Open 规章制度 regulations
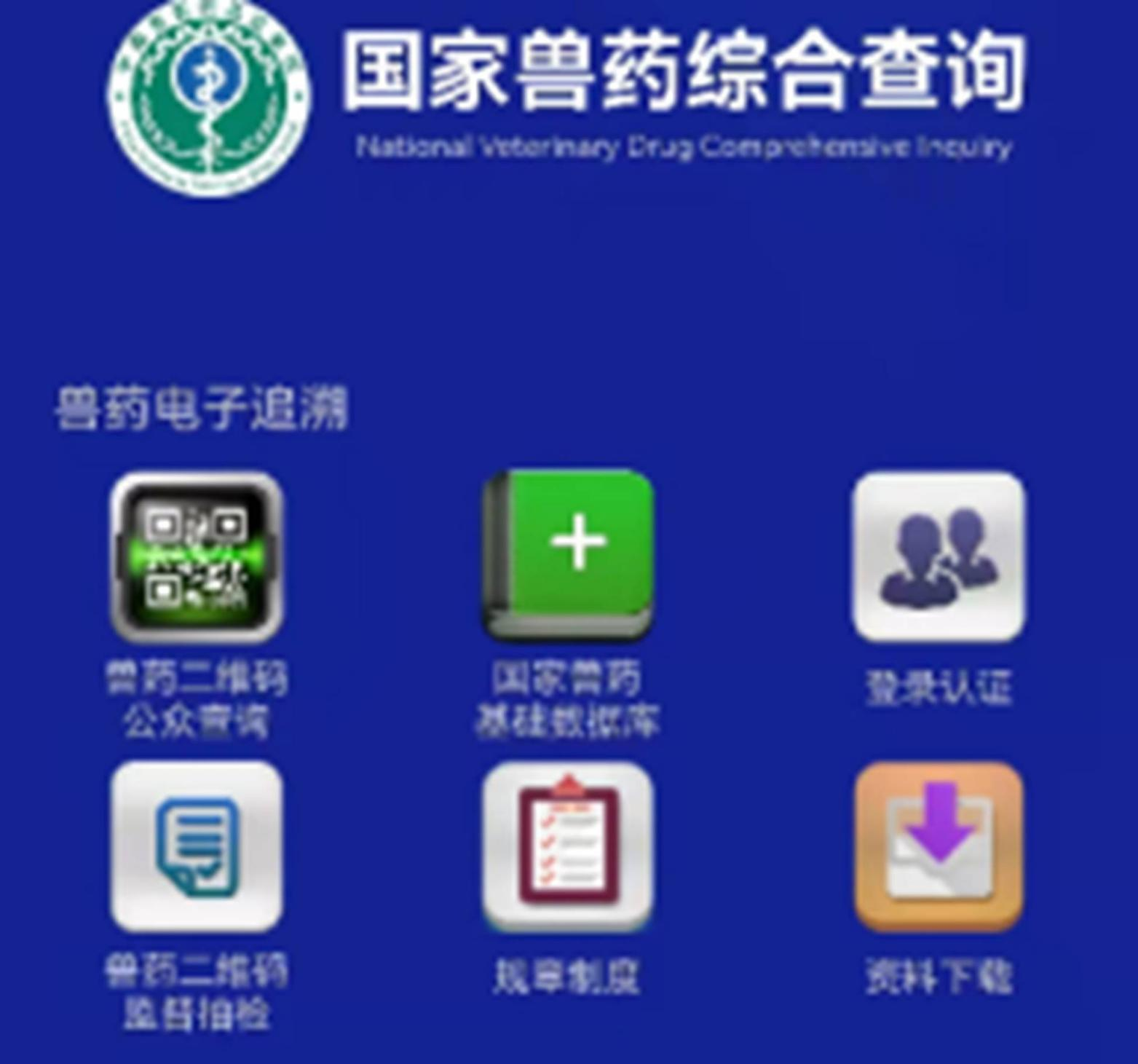The image size is (1138, 1064). click(568, 848)
